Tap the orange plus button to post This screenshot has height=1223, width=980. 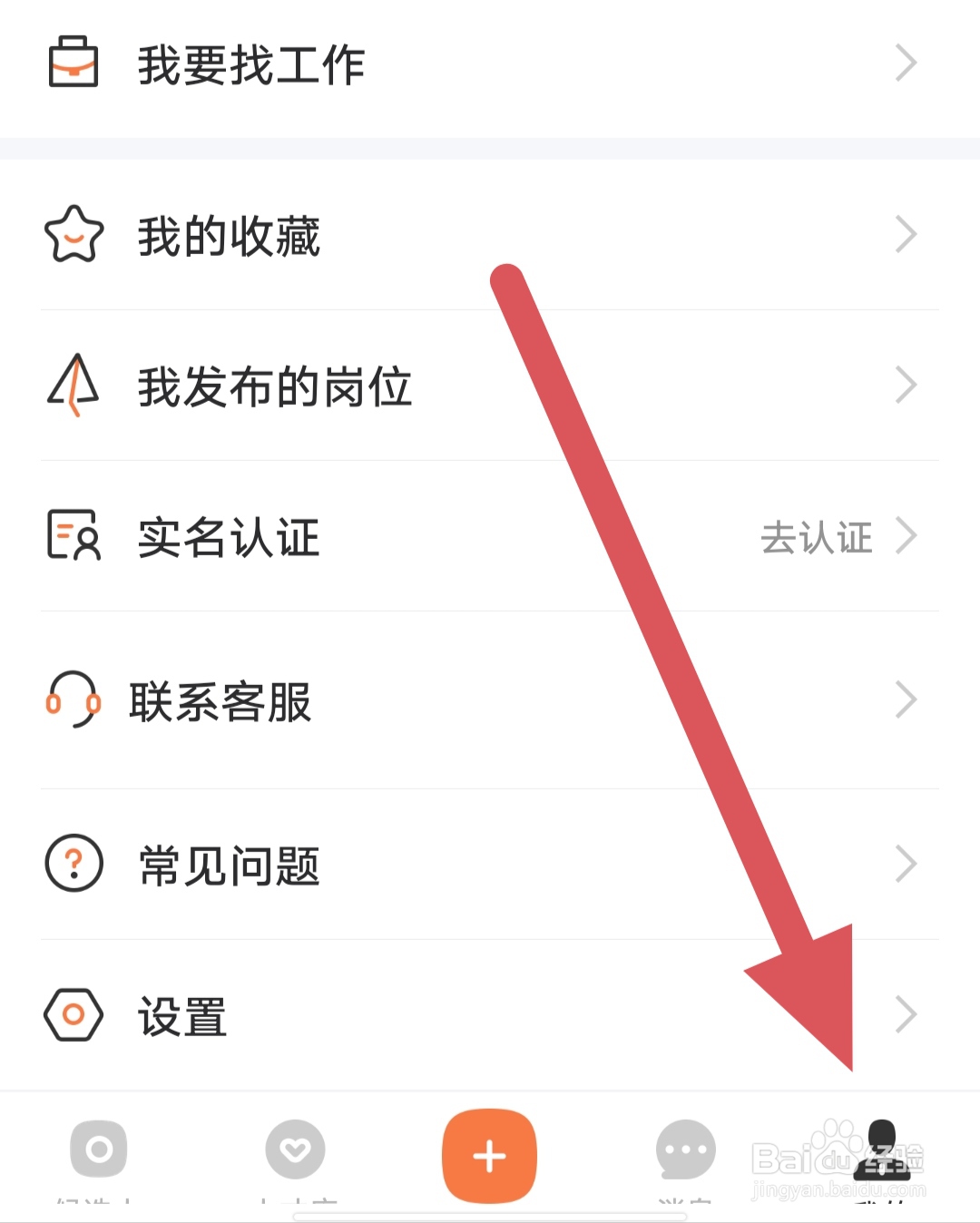pos(489,1154)
